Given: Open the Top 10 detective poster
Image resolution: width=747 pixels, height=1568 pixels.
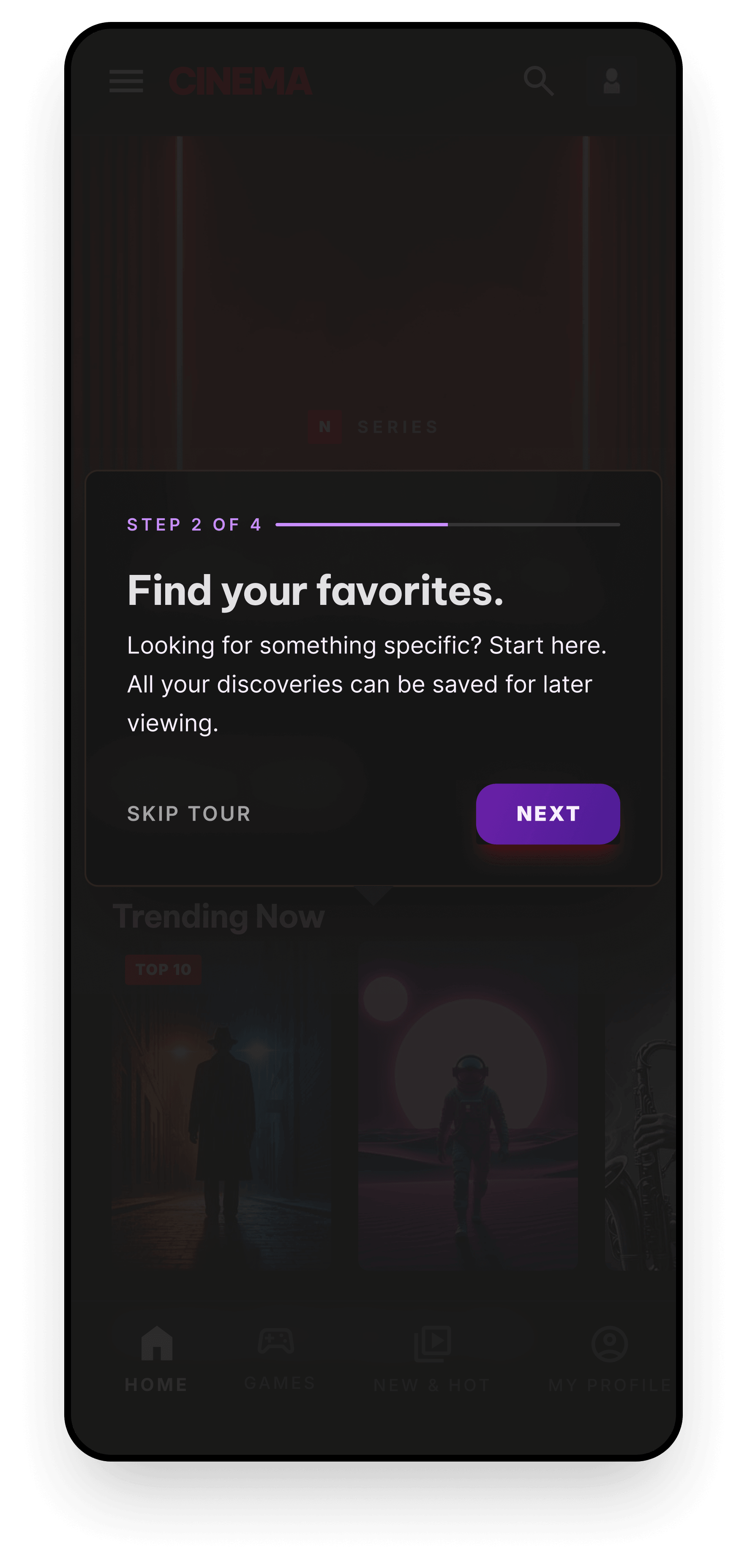Looking at the screenshot, I should coord(222,1114).
